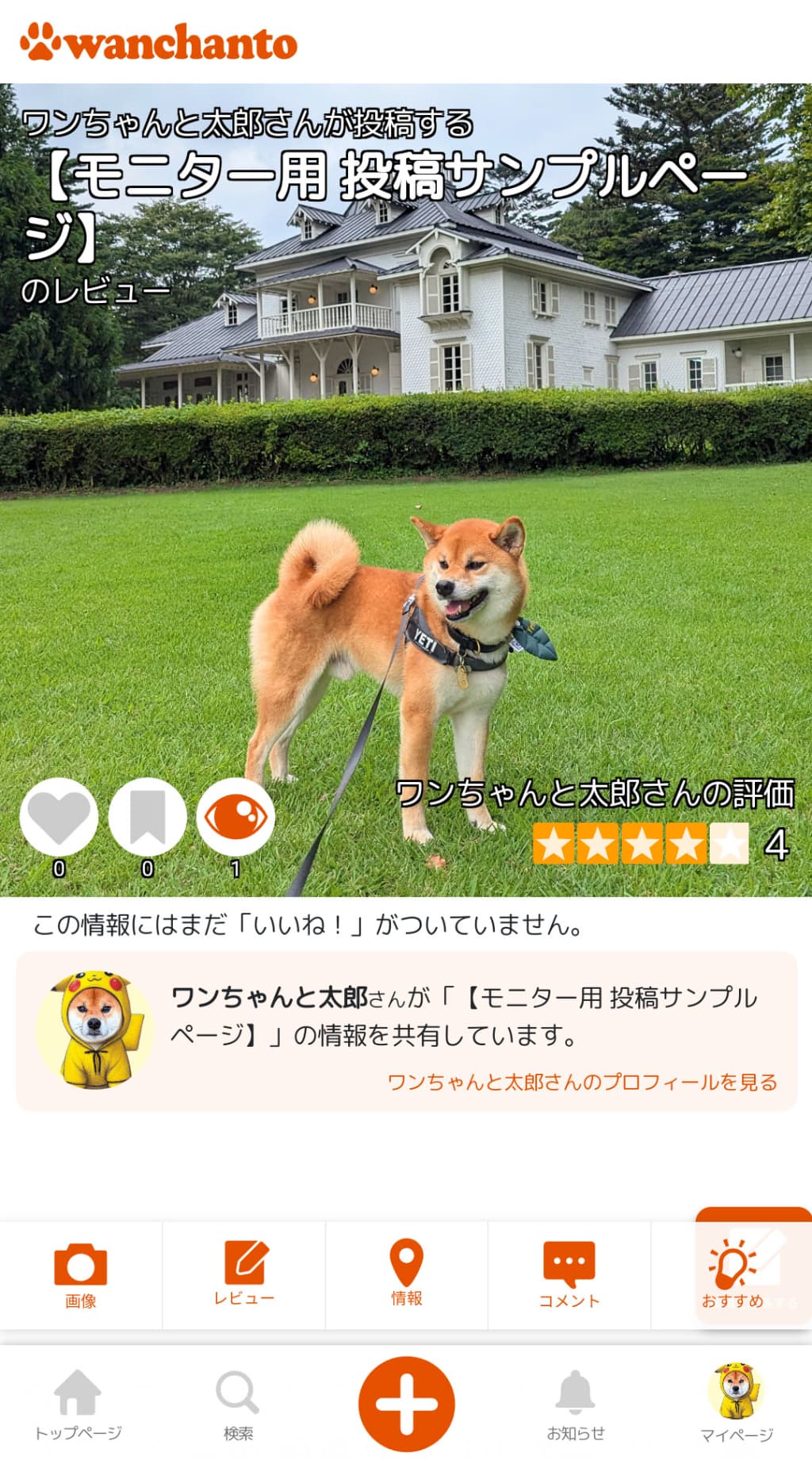
Task: Like this review with the heart icon
Action: click(59, 817)
